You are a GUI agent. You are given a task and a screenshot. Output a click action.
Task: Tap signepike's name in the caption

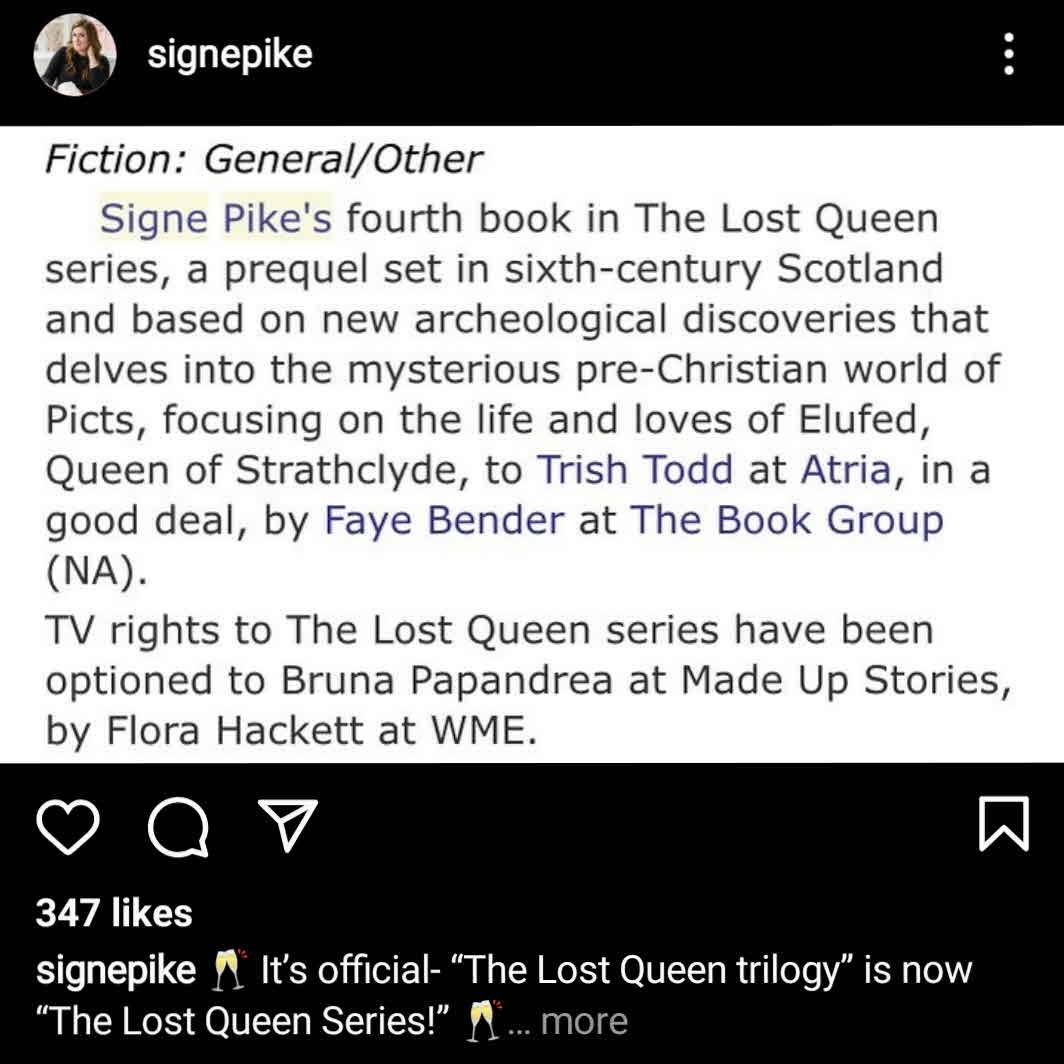click(116, 970)
